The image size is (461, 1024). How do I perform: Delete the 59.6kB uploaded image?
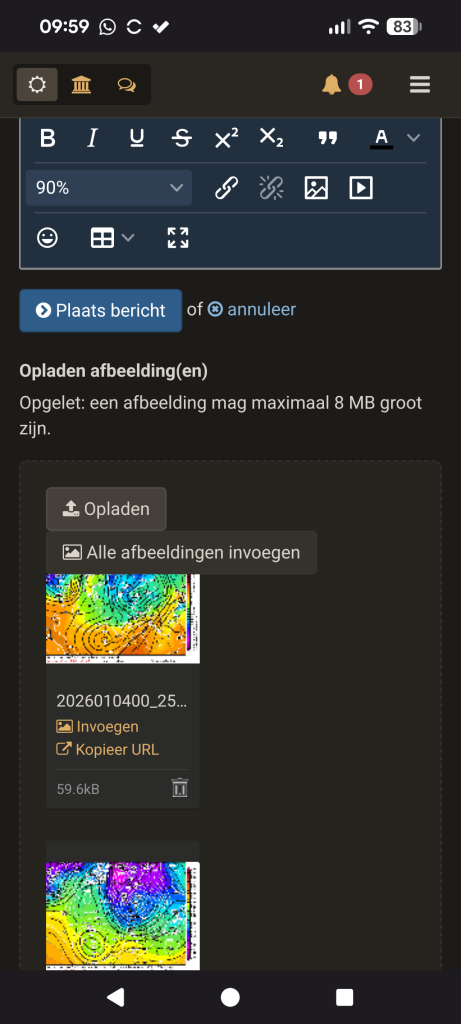tap(180, 788)
